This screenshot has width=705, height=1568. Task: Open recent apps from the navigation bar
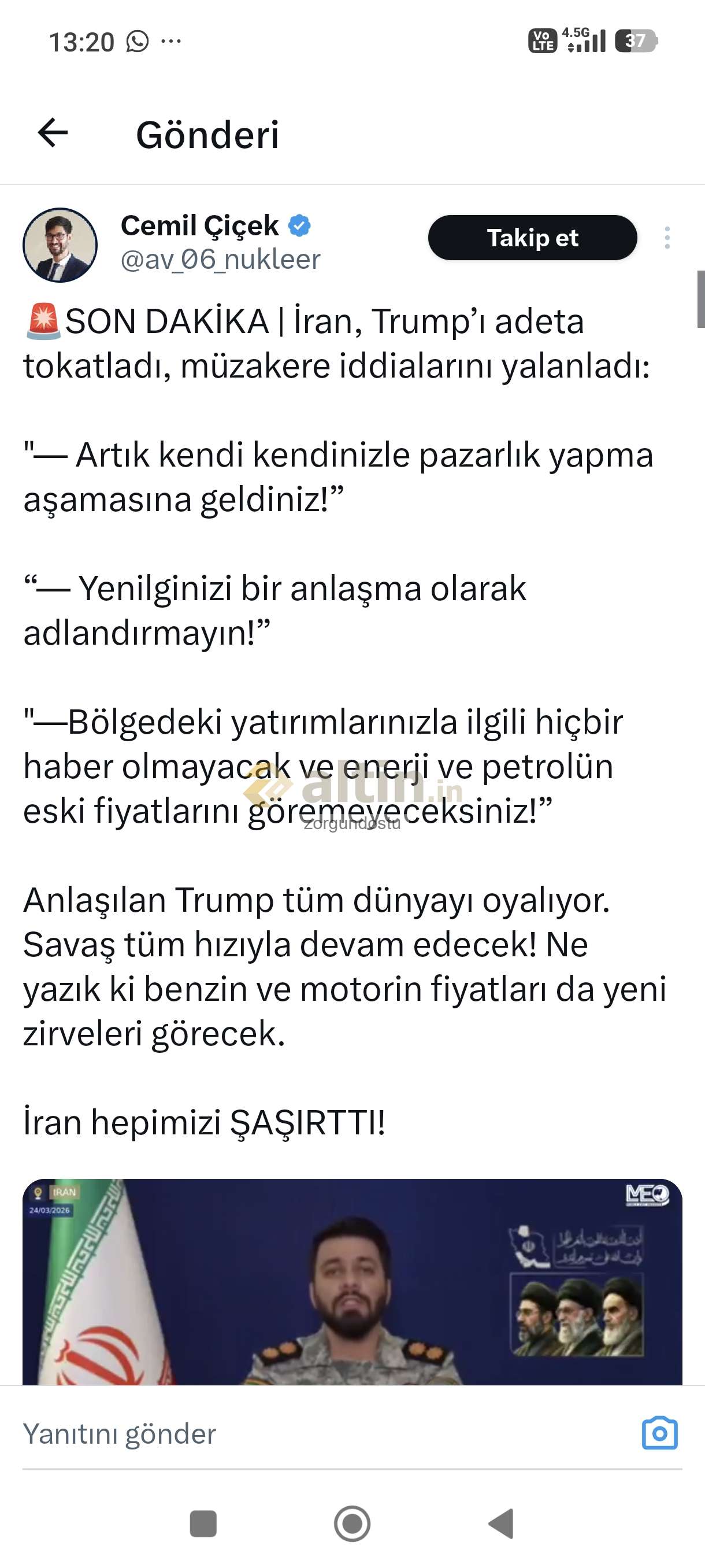coord(203,1524)
